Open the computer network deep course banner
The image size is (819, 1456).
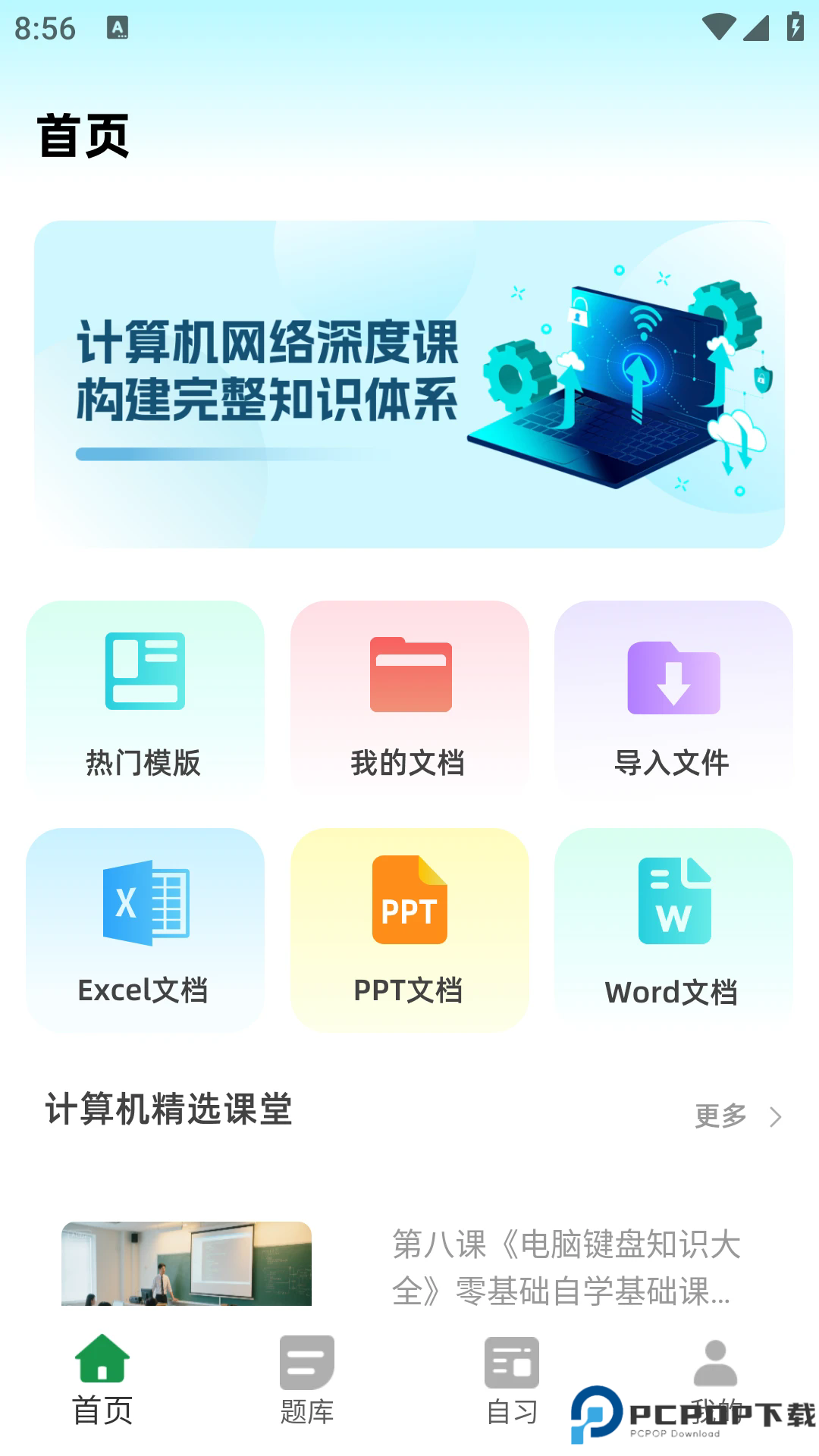409,383
